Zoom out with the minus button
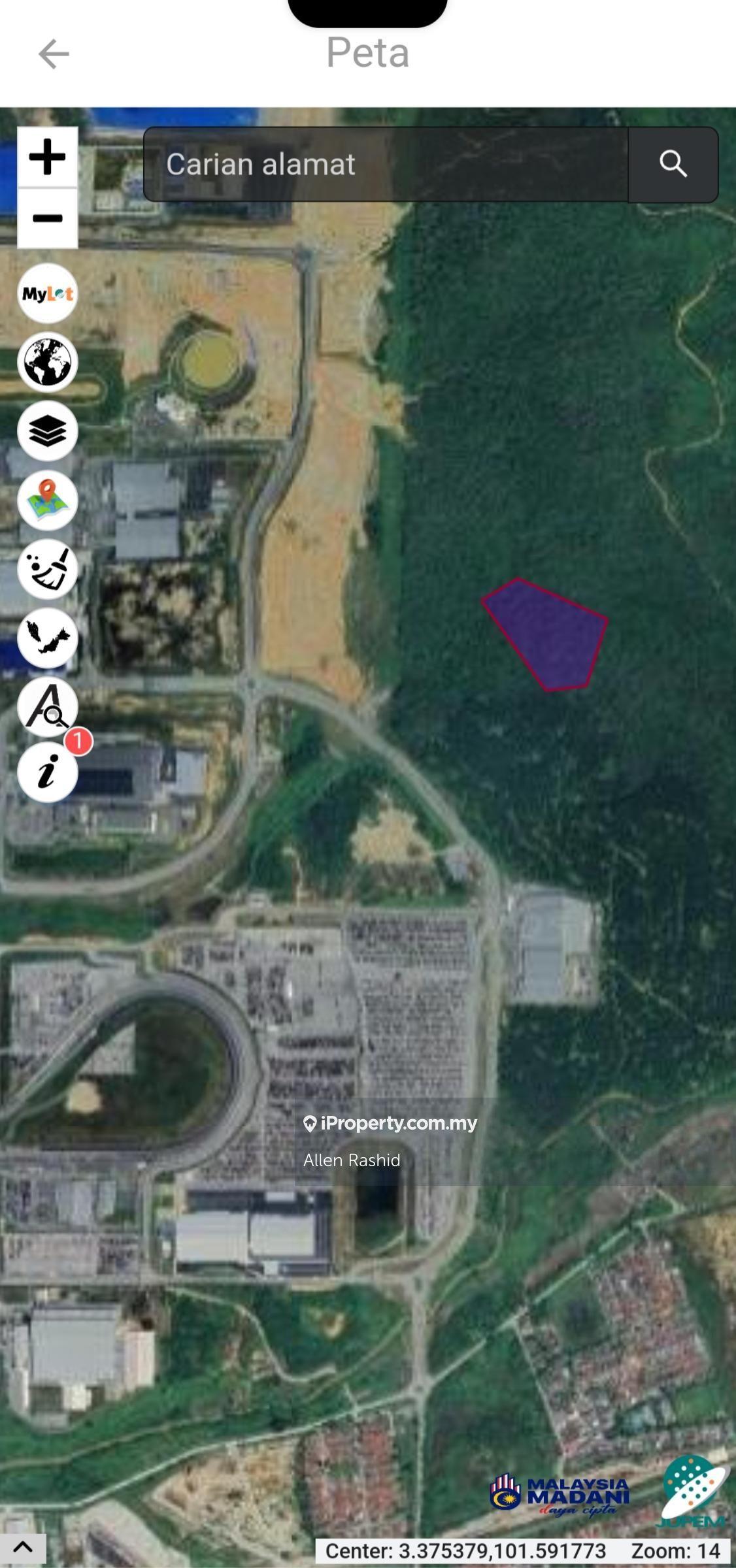The image size is (736, 1568). tap(48, 218)
